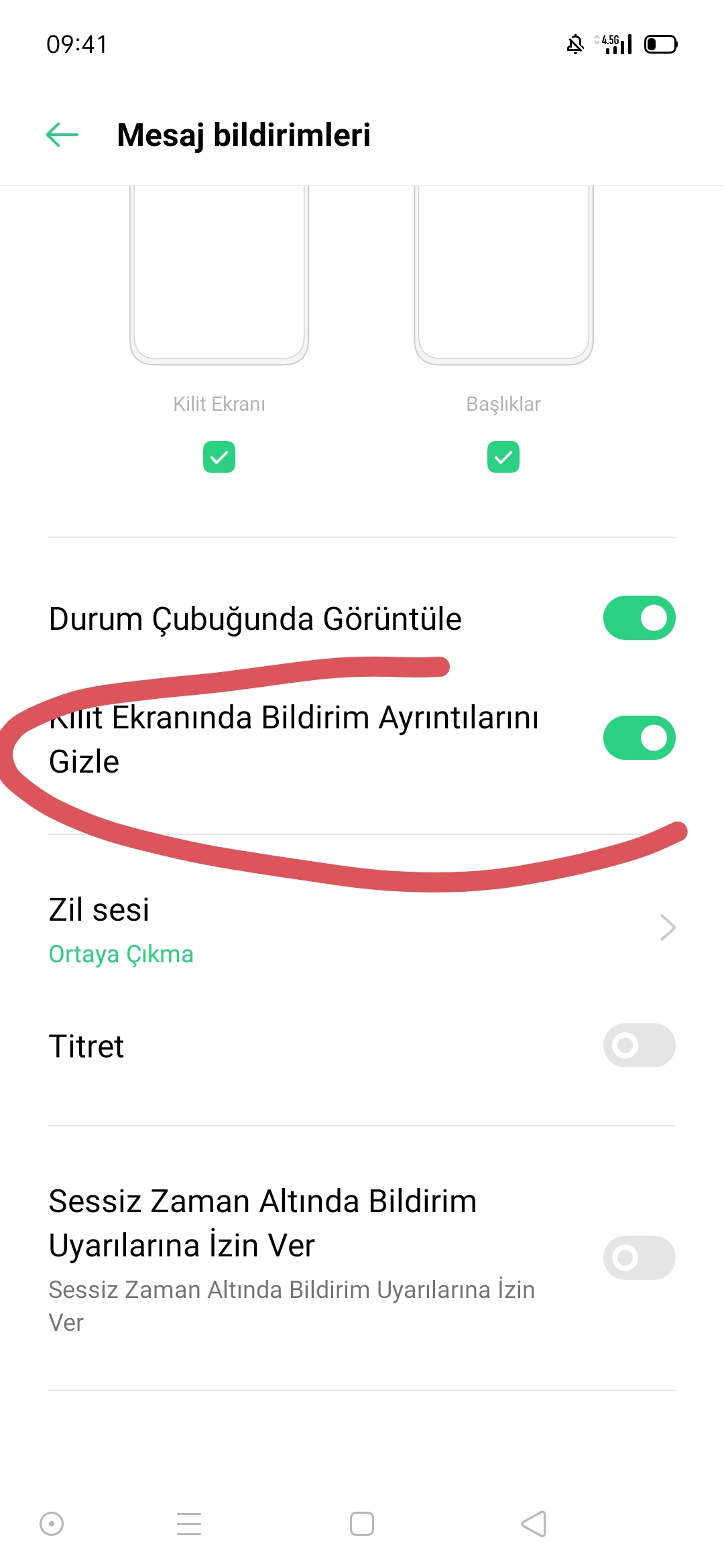Go back using the green arrow
The image size is (724, 1568).
point(62,135)
